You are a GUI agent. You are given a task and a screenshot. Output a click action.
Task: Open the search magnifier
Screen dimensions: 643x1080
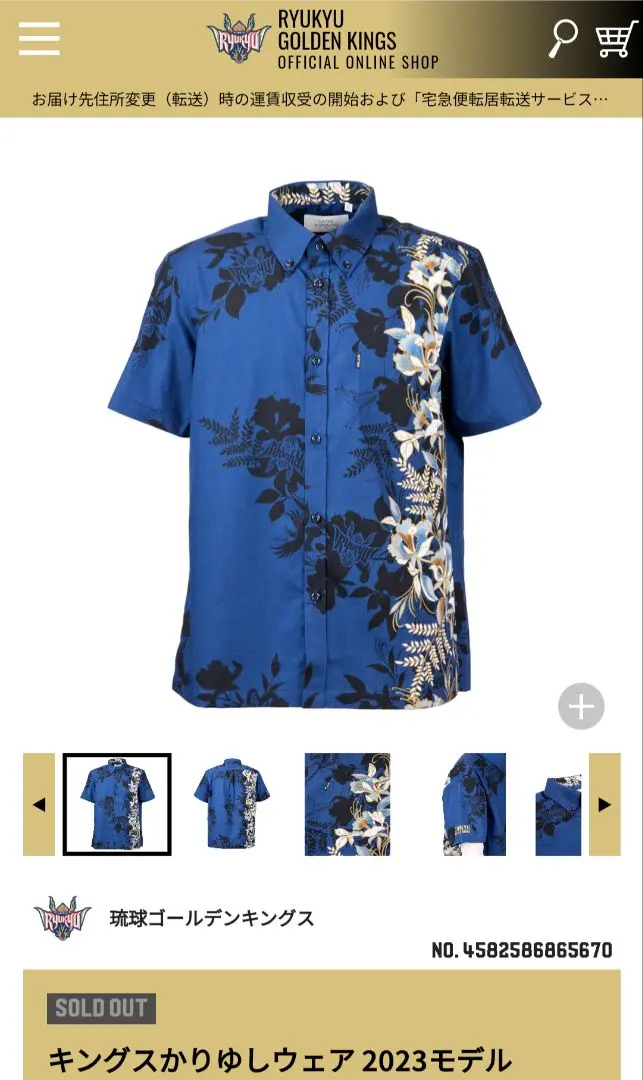pyautogui.click(x=563, y=39)
